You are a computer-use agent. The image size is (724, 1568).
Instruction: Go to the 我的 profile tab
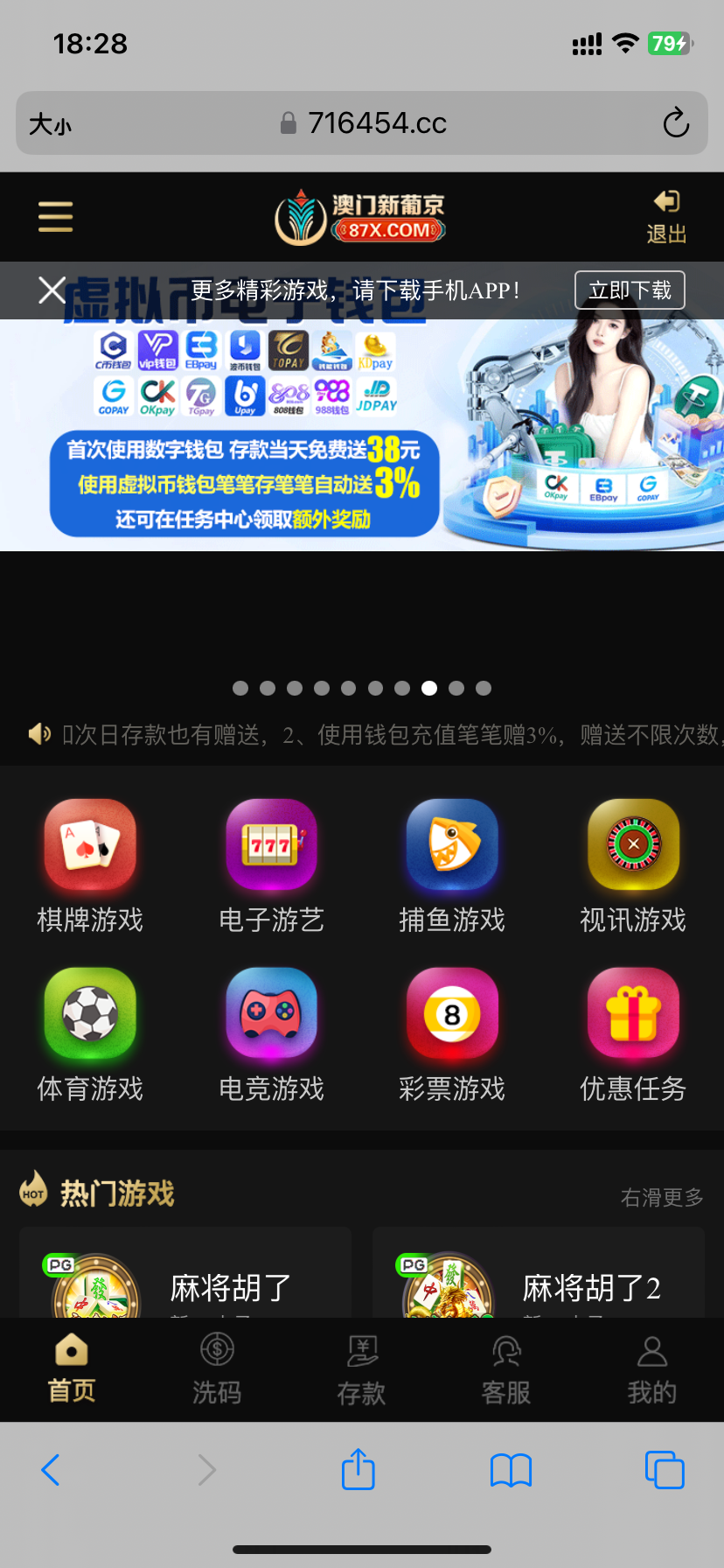(x=651, y=1368)
